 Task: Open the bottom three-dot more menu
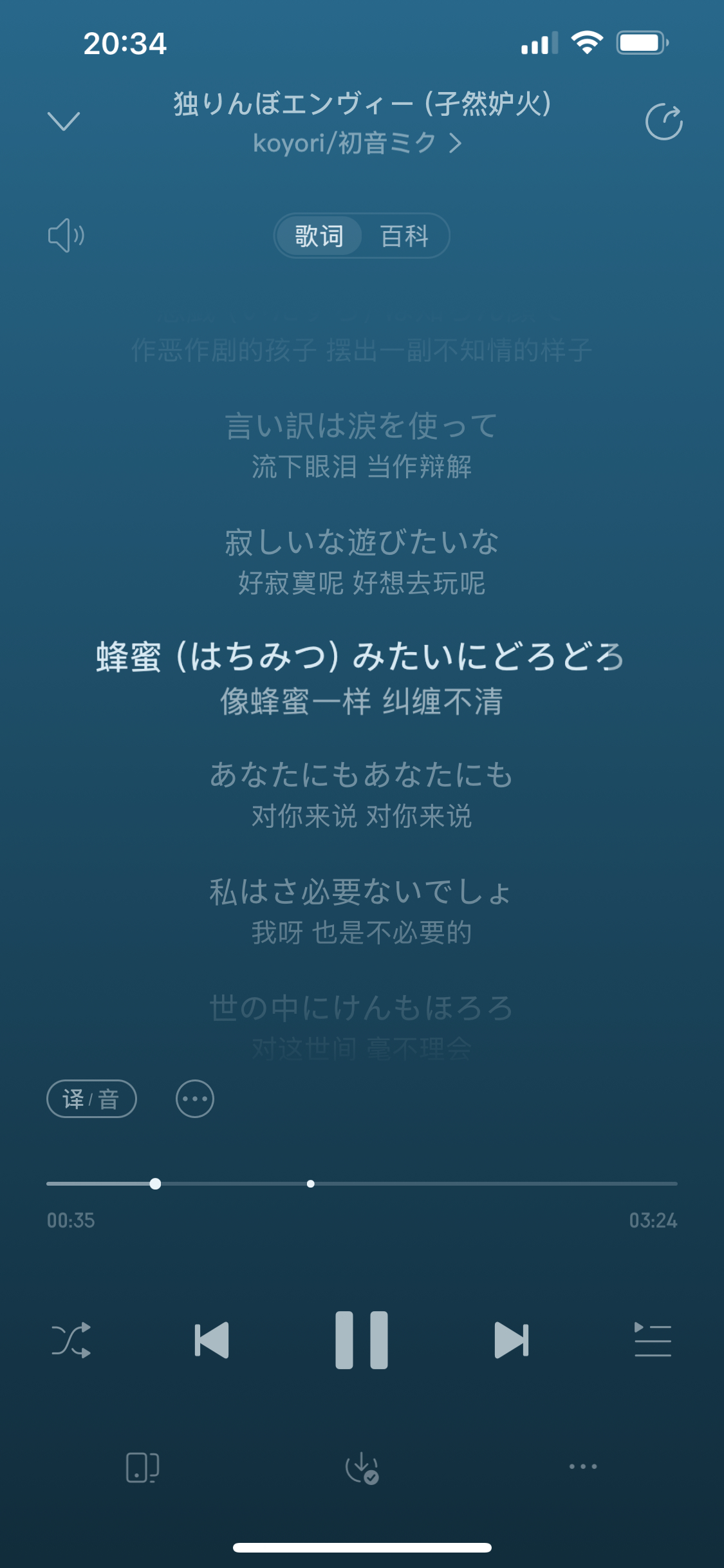[x=583, y=1466]
